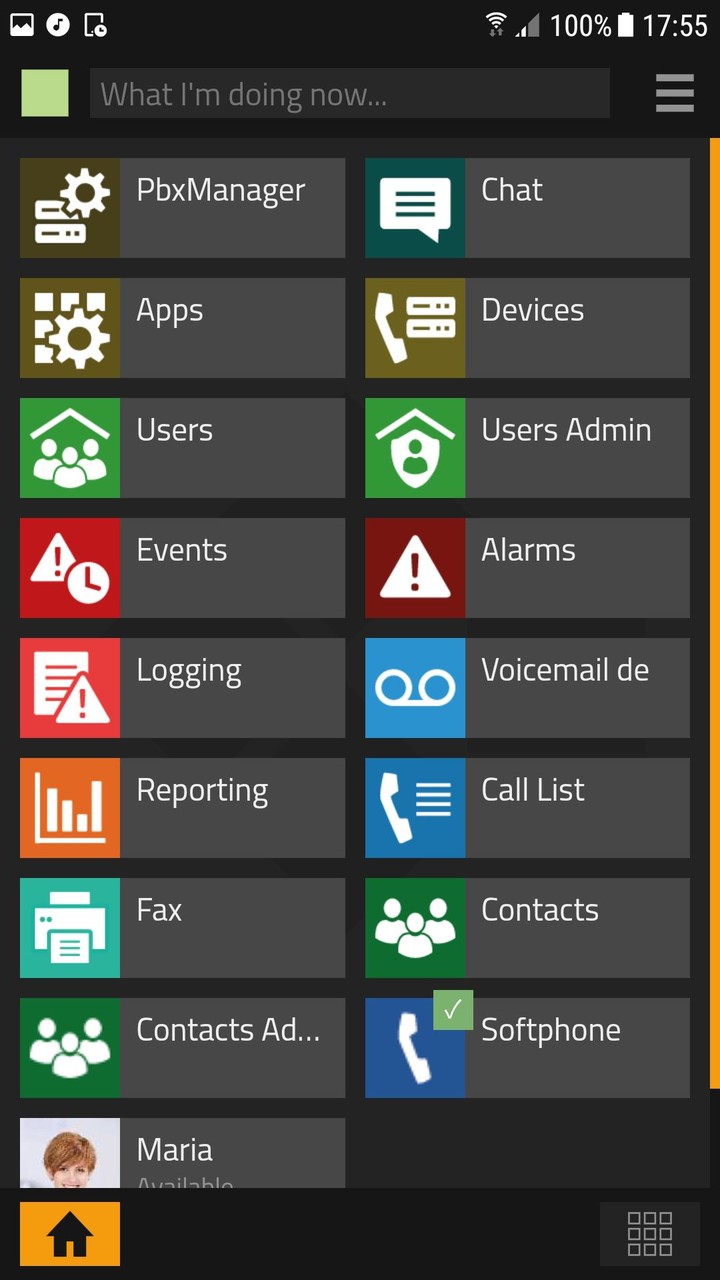Open the Users Admin tool
This screenshot has width=720, height=1280.
coord(527,448)
